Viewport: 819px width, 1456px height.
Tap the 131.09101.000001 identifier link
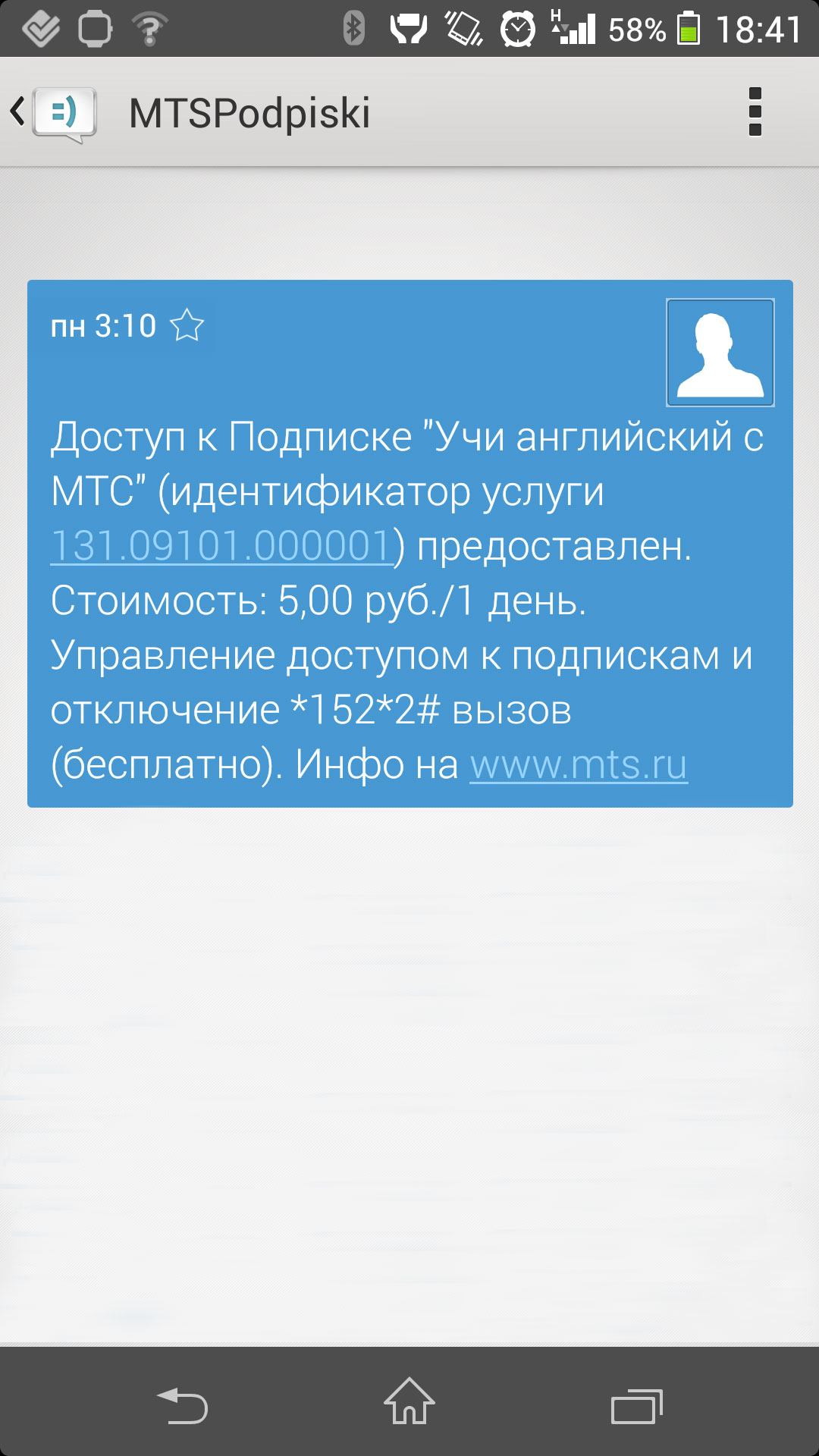click(221, 546)
